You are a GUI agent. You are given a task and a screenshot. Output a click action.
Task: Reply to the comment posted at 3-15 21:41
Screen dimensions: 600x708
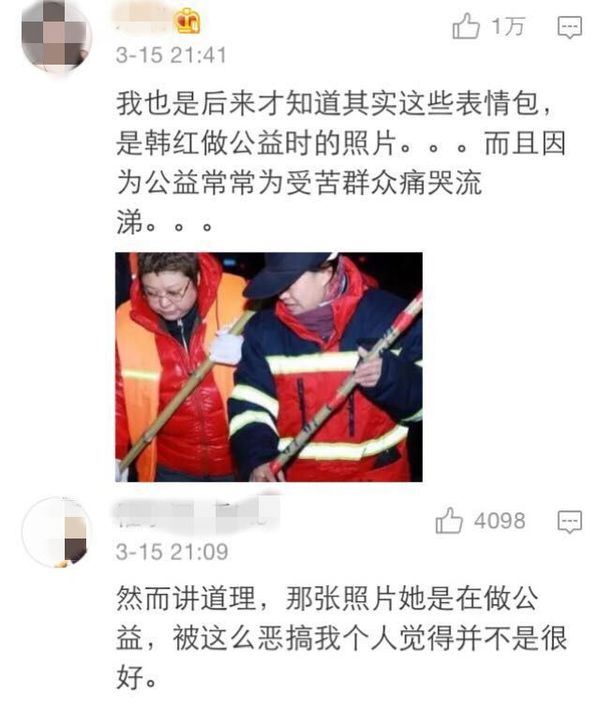click(569, 27)
